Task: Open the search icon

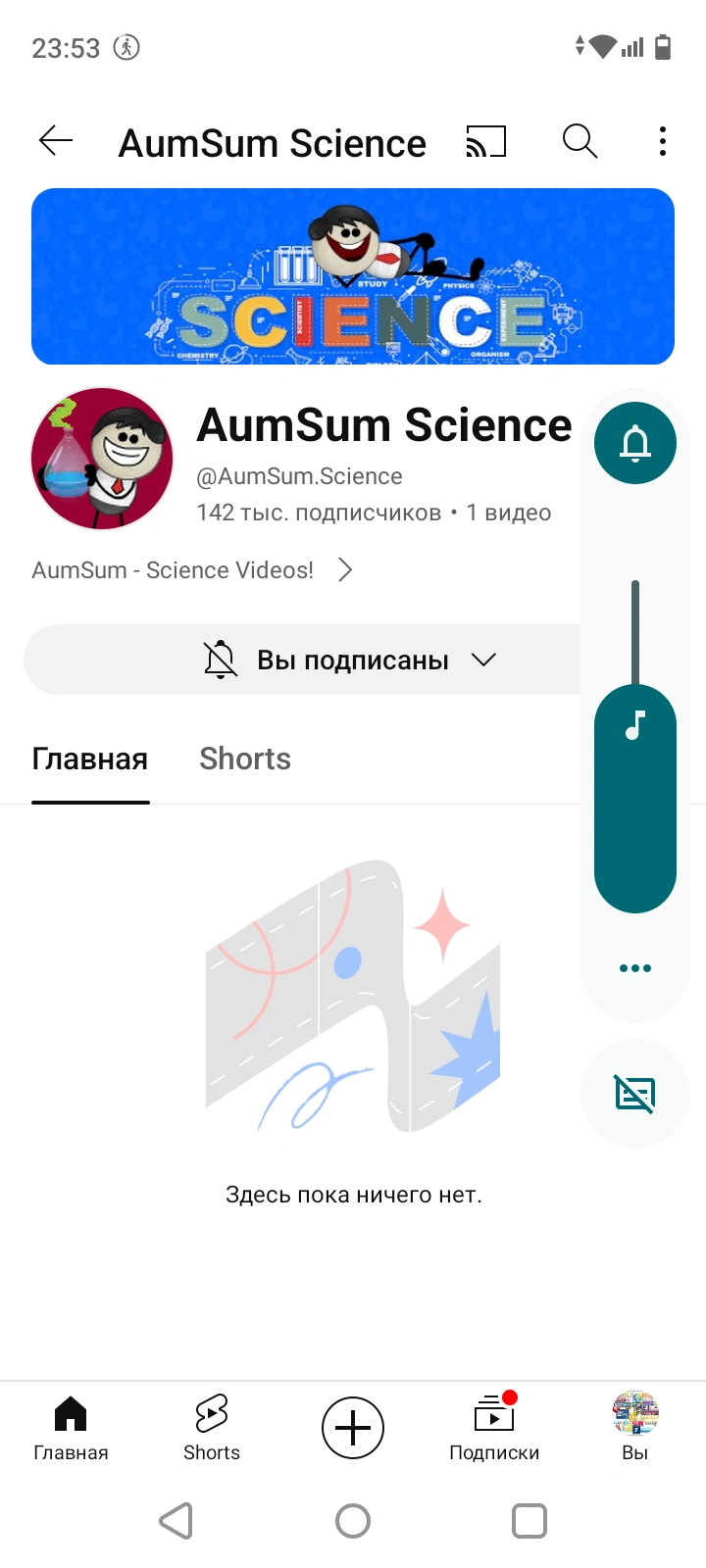Action: [579, 141]
